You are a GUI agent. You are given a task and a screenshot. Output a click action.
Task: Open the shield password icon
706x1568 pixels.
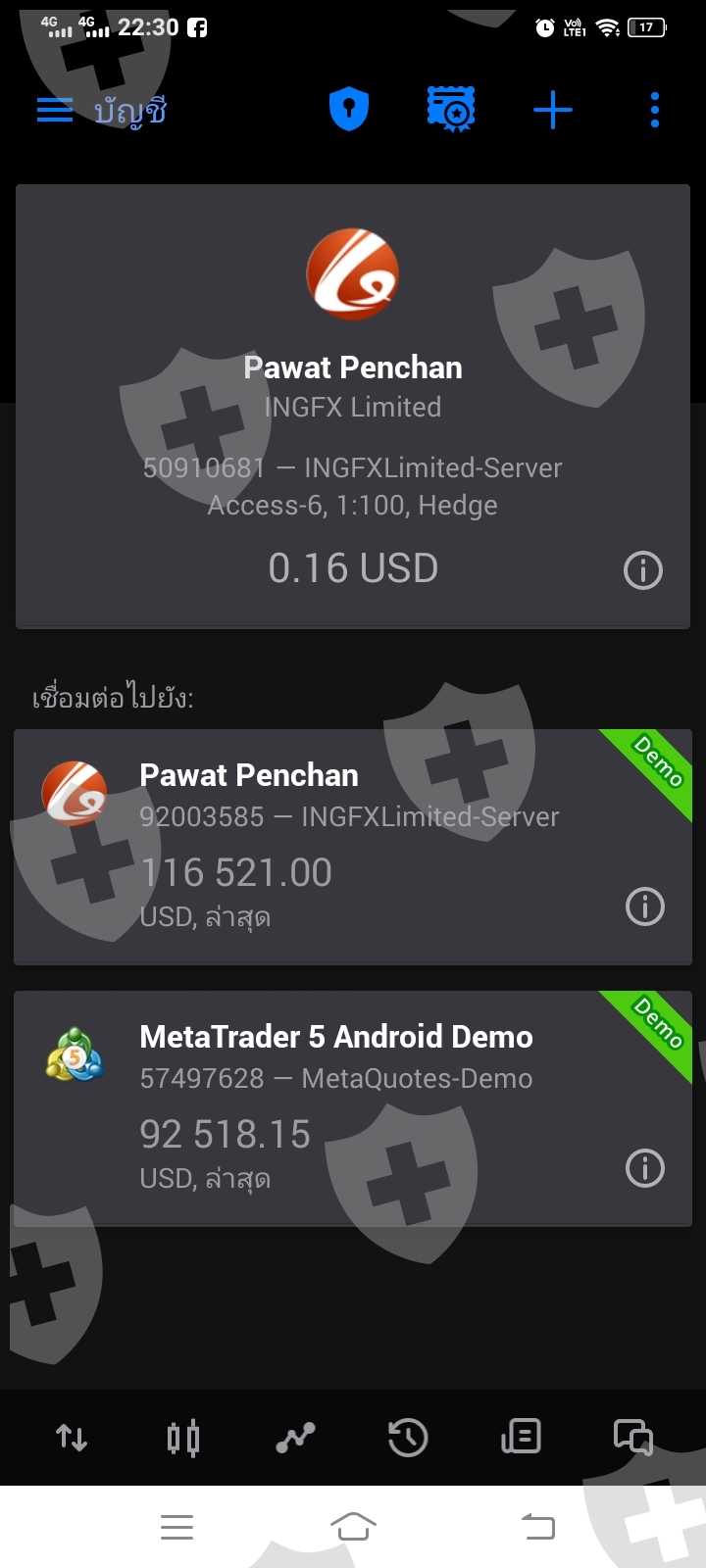[x=348, y=109]
